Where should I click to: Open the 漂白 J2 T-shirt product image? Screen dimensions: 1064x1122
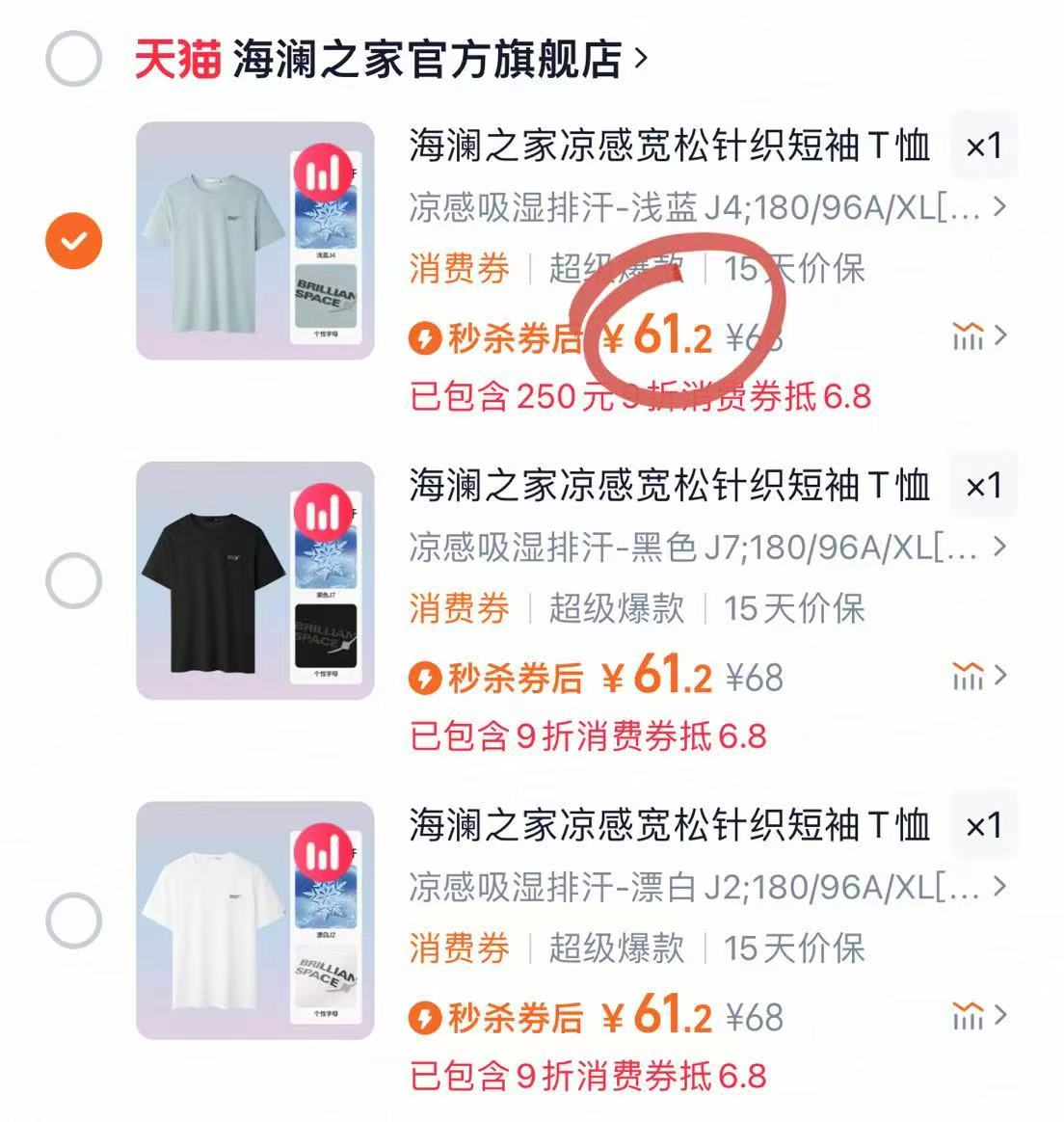254,922
